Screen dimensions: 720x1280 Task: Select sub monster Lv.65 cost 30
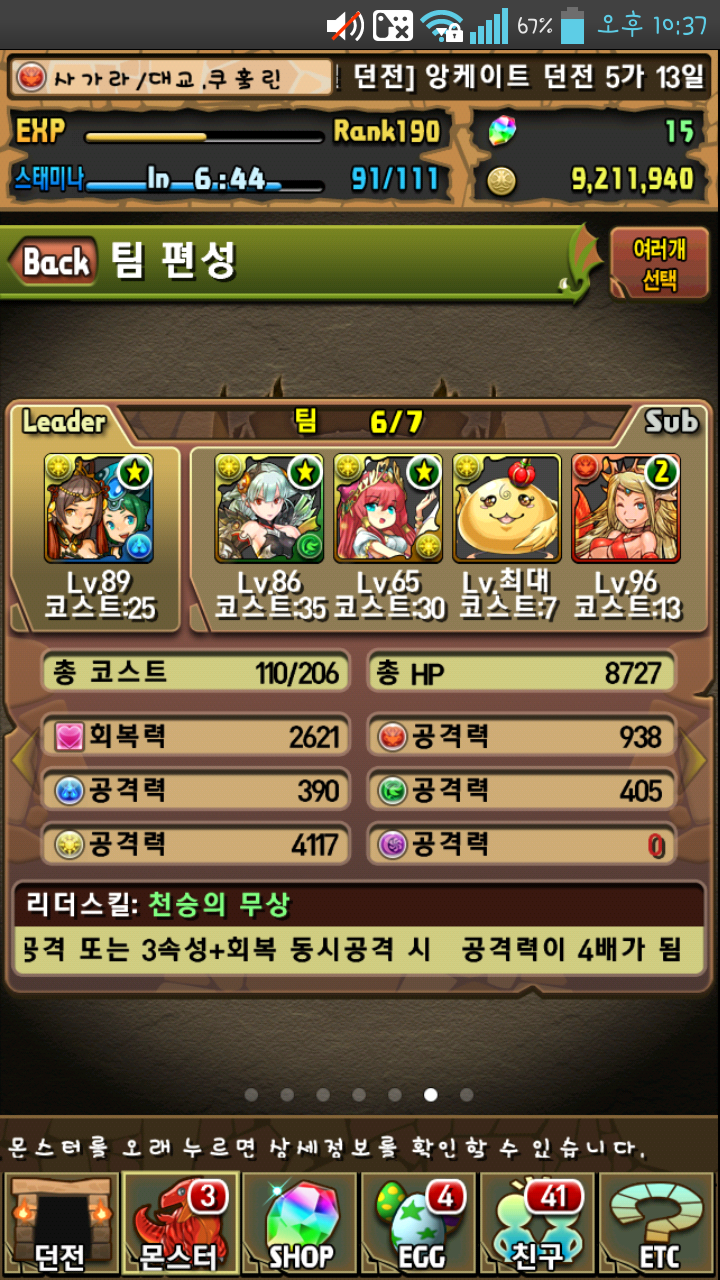[388, 509]
